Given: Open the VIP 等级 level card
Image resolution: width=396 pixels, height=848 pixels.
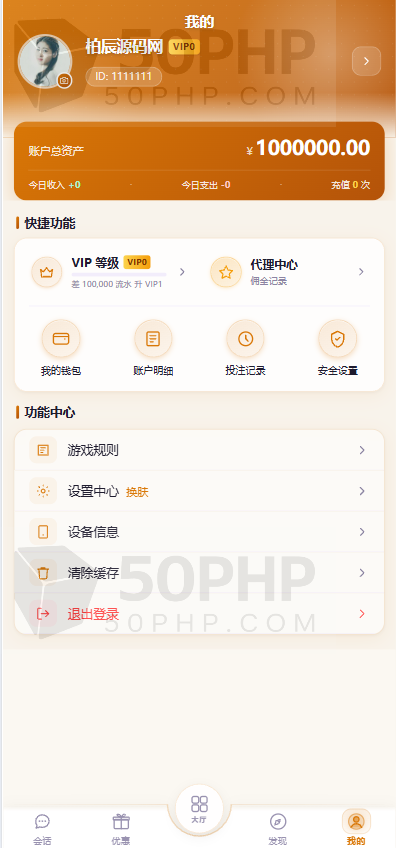Looking at the screenshot, I should point(109,271).
